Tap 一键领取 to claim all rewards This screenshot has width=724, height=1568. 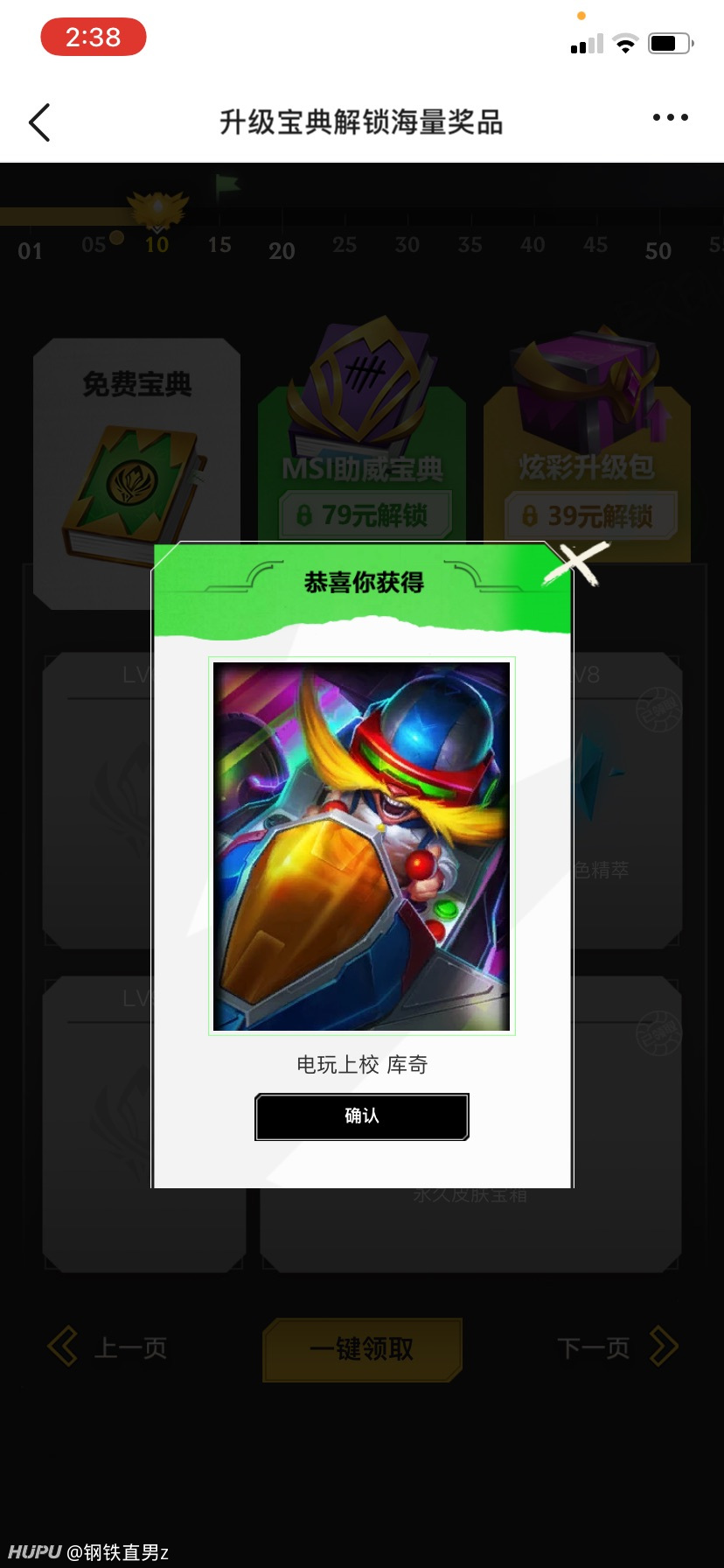click(362, 1349)
